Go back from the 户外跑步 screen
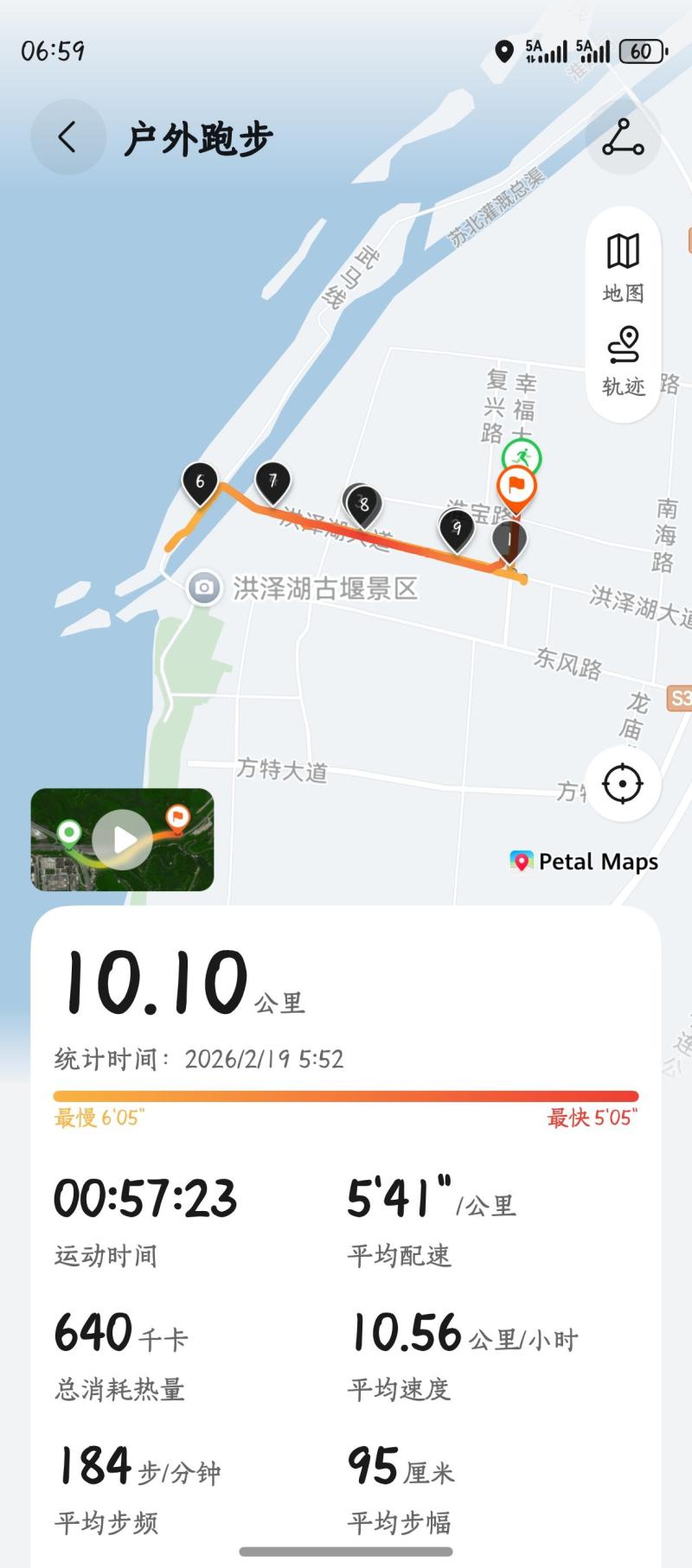 point(67,137)
